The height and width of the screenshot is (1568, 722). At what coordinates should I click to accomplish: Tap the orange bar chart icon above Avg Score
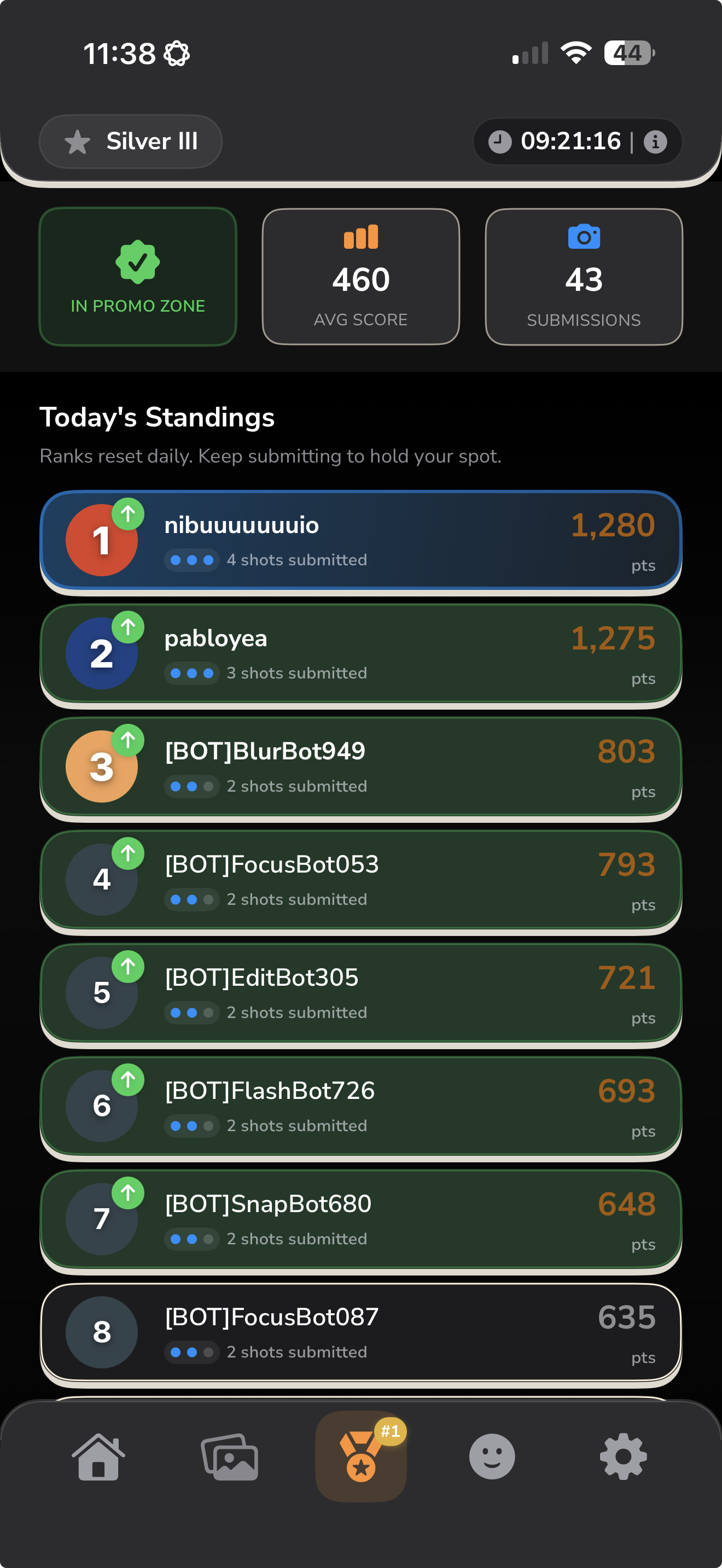[361, 238]
